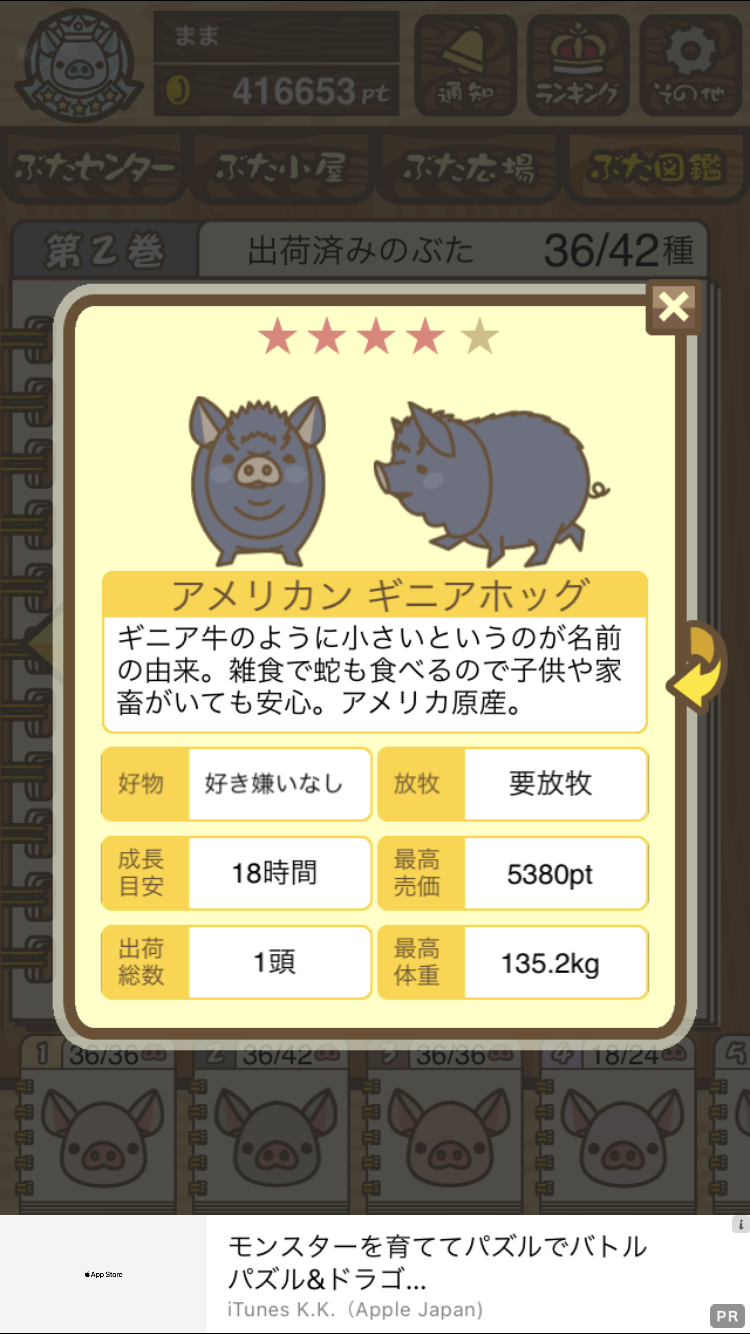Switch to ぶた小屋 tab
The height and width of the screenshot is (1334, 750).
click(281, 168)
